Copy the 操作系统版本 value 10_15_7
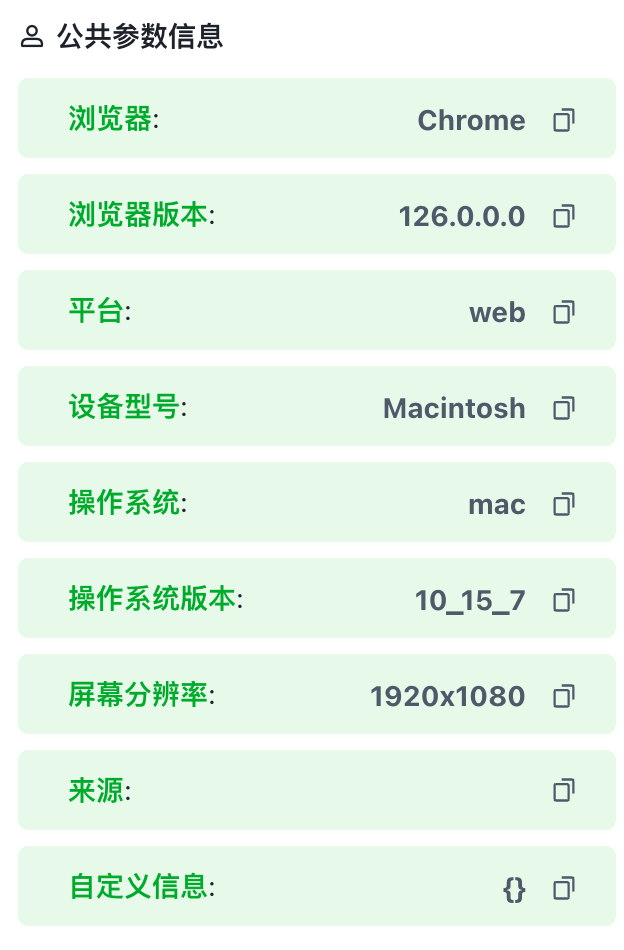The height and width of the screenshot is (950, 624). (564, 600)
